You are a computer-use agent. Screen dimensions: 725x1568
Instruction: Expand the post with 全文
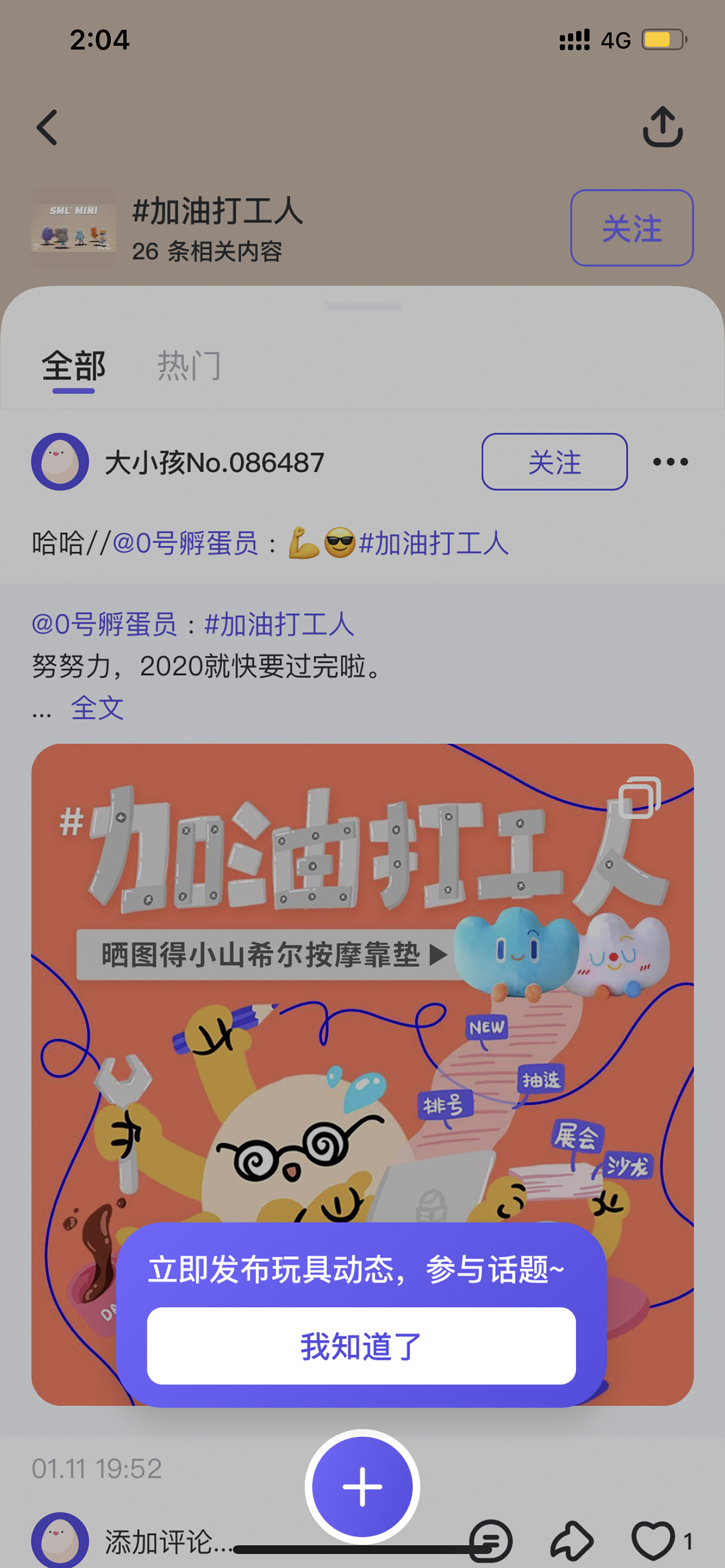(x=97, y=708)
